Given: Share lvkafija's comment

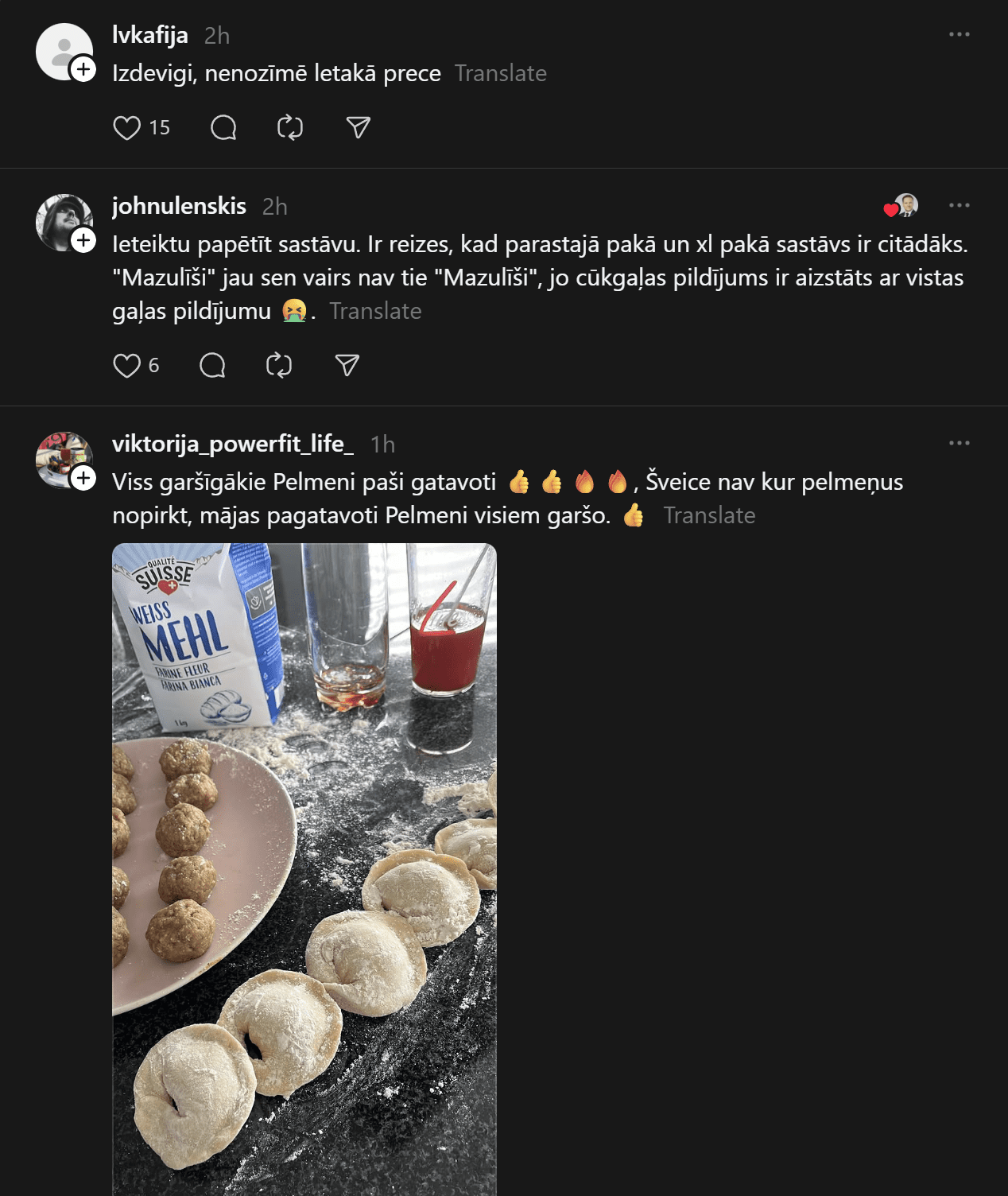Looking at the screenshot, I should pyautogui.click(x=358, y=127).
